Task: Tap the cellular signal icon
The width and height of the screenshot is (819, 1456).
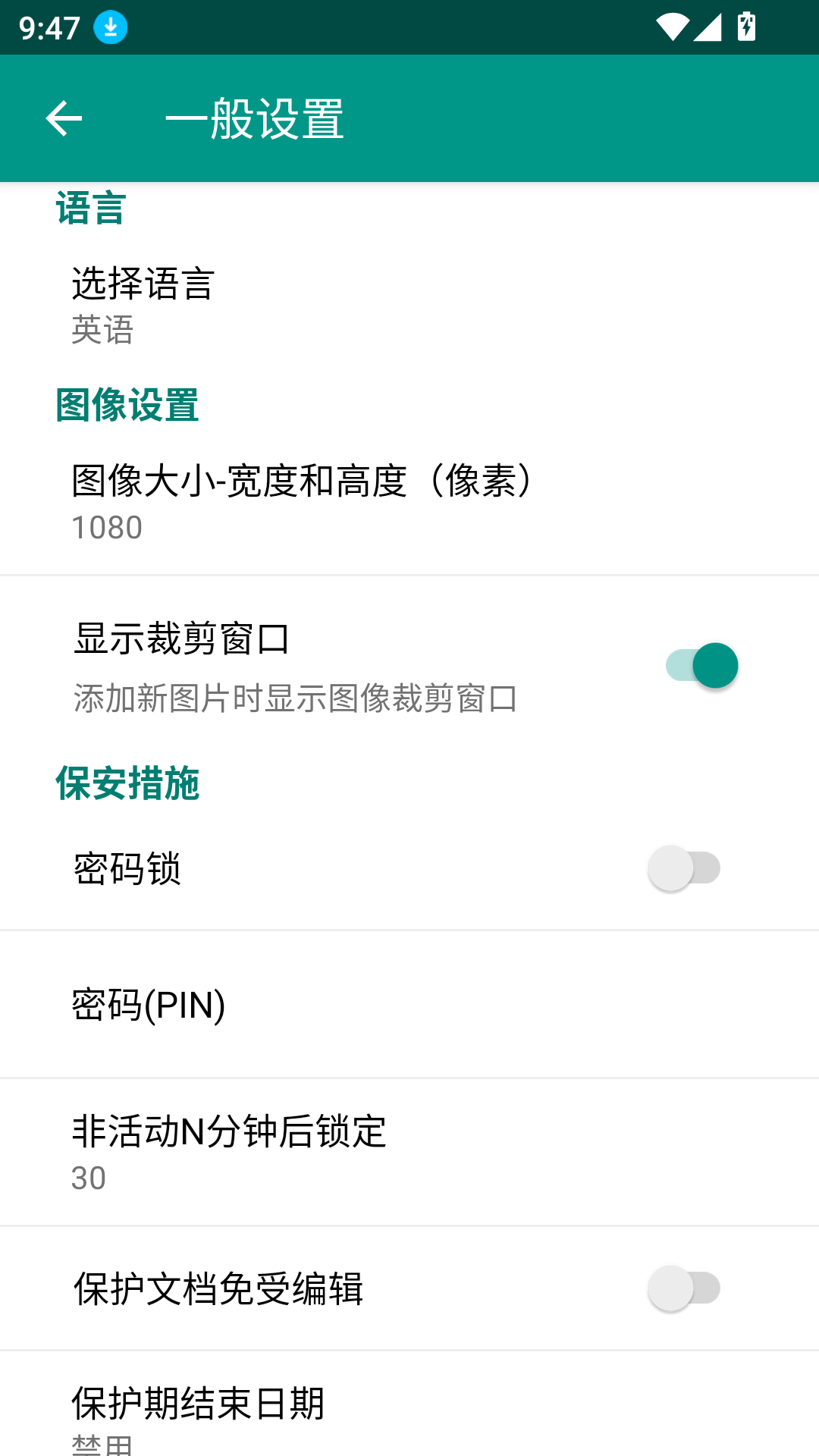Action: pyautogui.click(x=707, y=27)
